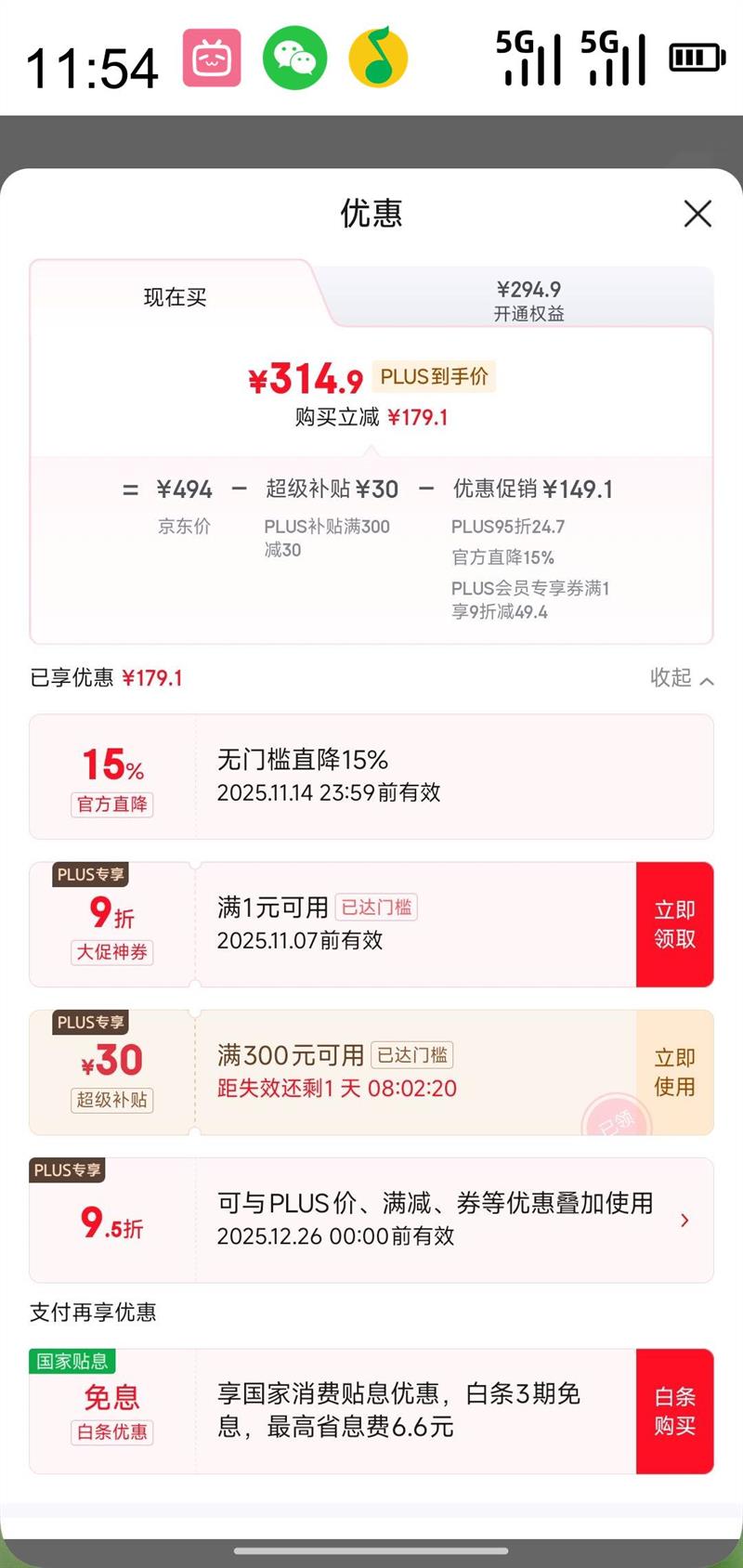This screenshot has height=1568, width=743.
Task: Select the 现在买 tab
Action: click(175, 297)
